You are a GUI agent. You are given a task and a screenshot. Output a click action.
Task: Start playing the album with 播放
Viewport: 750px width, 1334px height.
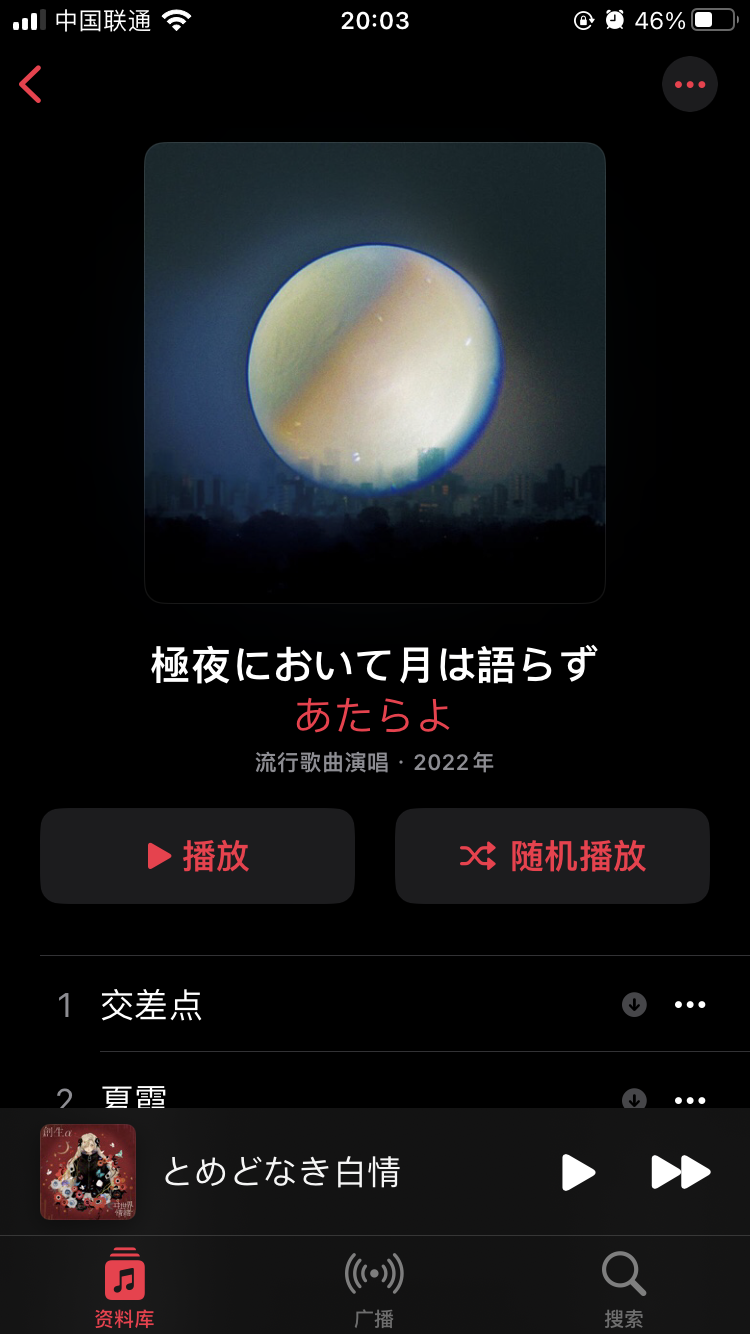pos(197,856)
